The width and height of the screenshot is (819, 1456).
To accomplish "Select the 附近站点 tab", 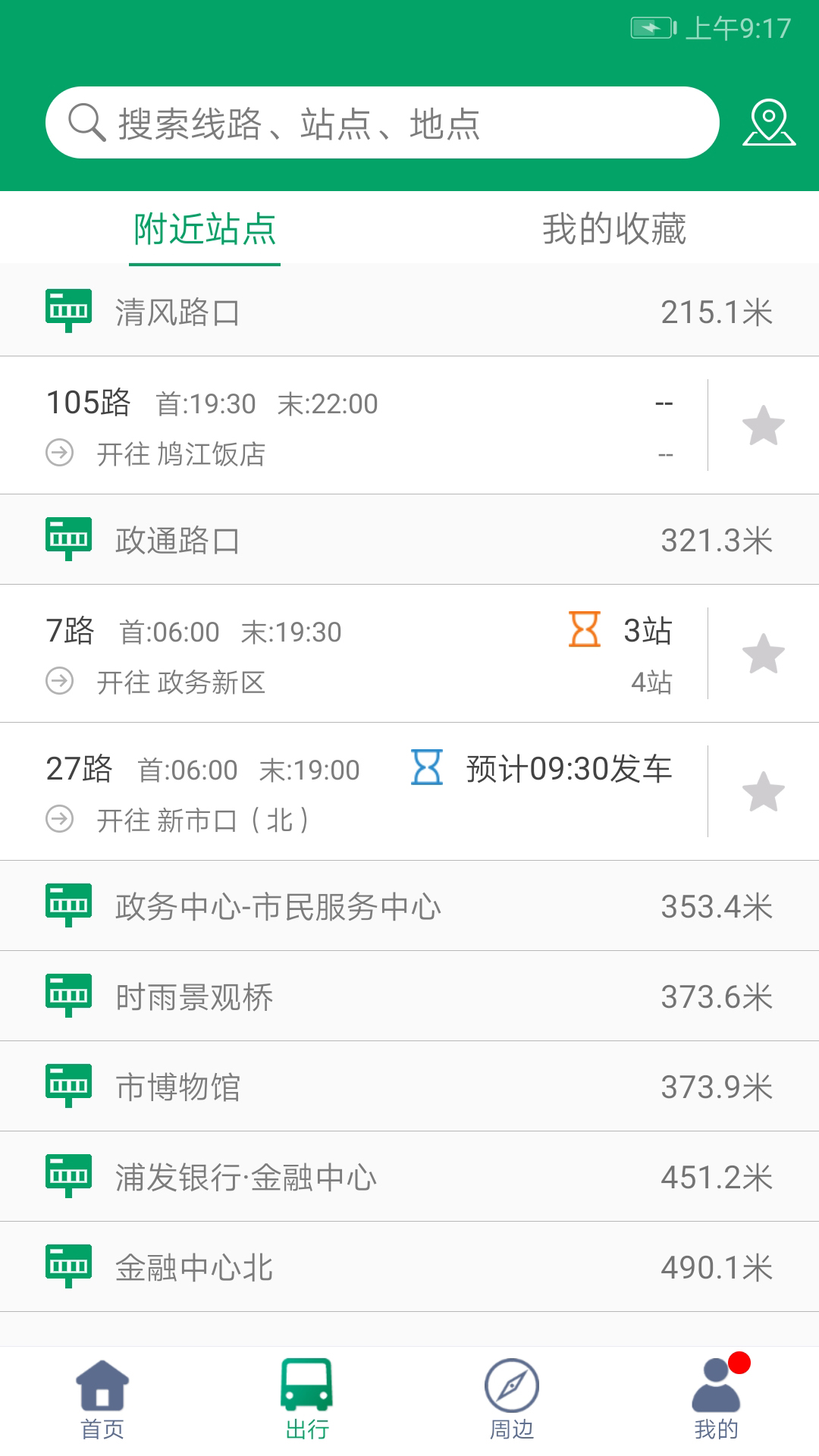I will 205,227.
